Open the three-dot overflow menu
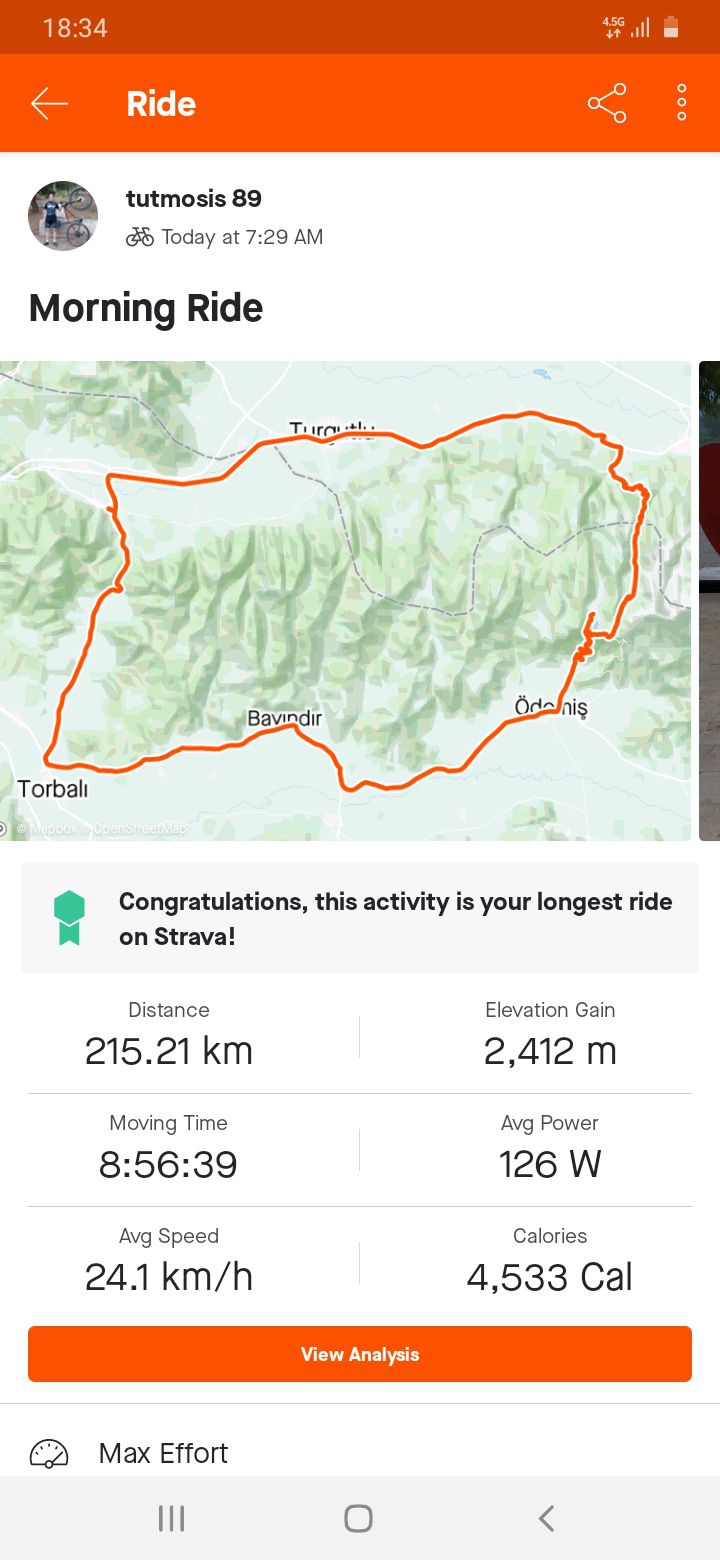 [x=681, y=103]
